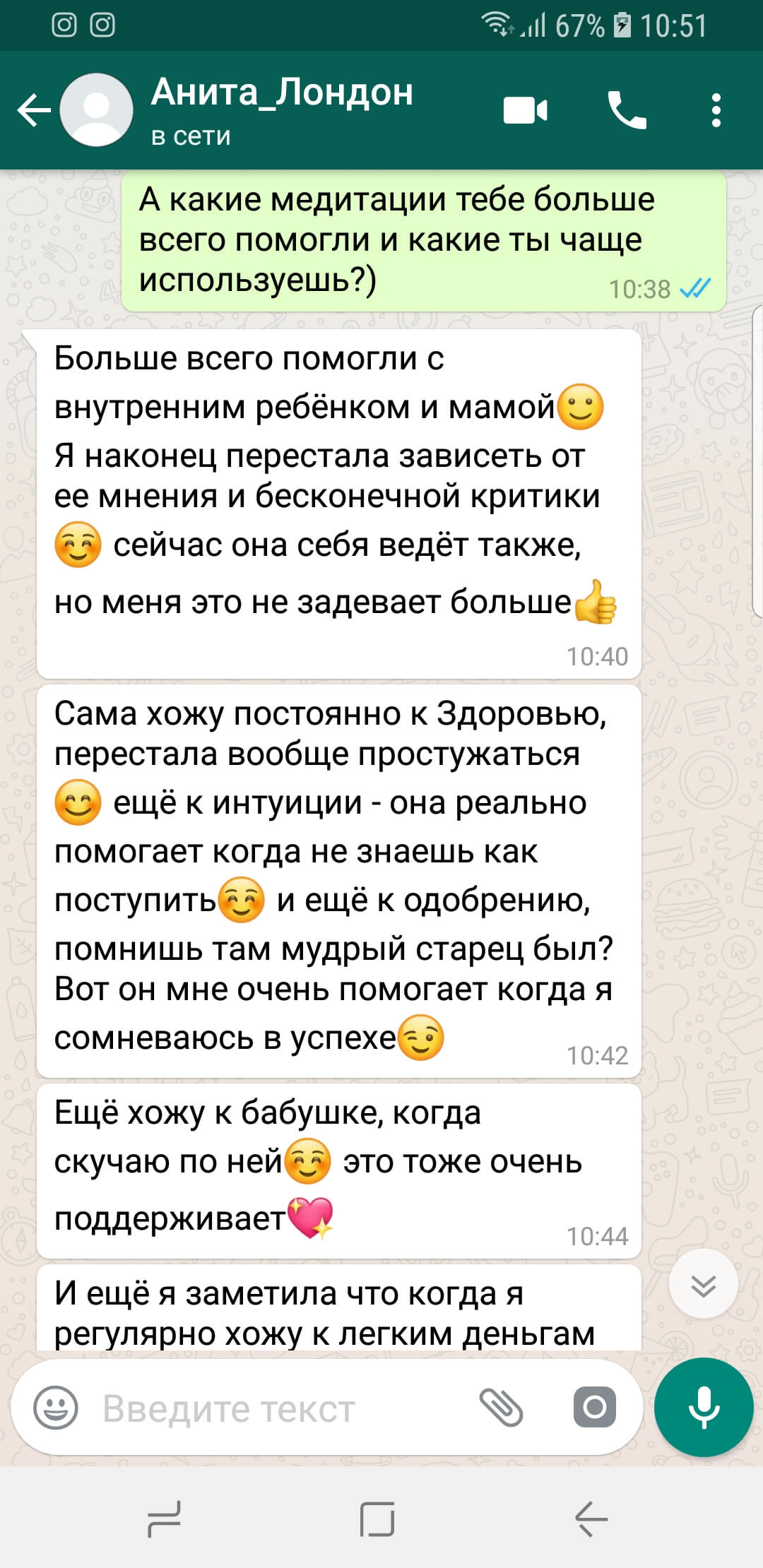Open the three-dot overflow menu
This screenshot has width=763, height=1568.
[716, 111]
